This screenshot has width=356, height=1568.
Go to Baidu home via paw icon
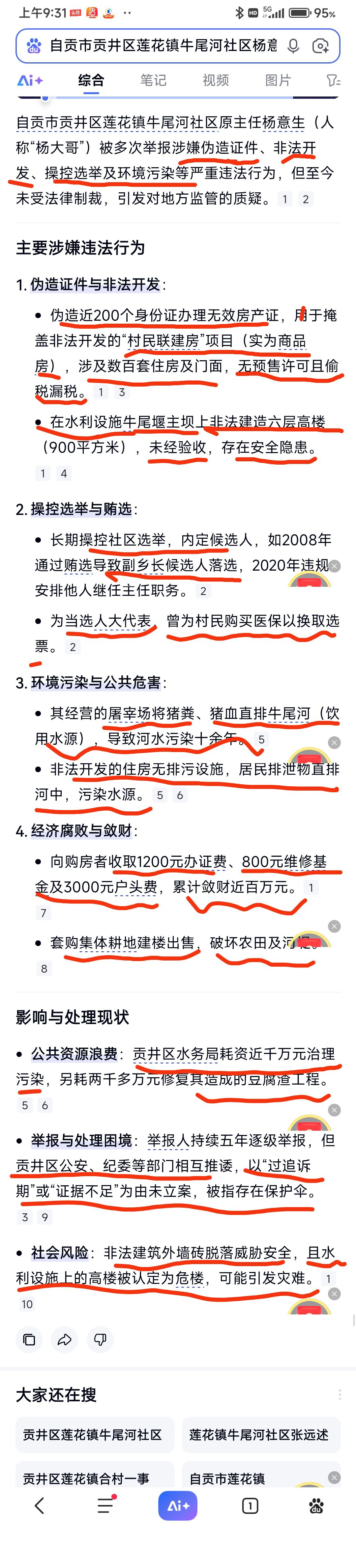(316, 1506)
